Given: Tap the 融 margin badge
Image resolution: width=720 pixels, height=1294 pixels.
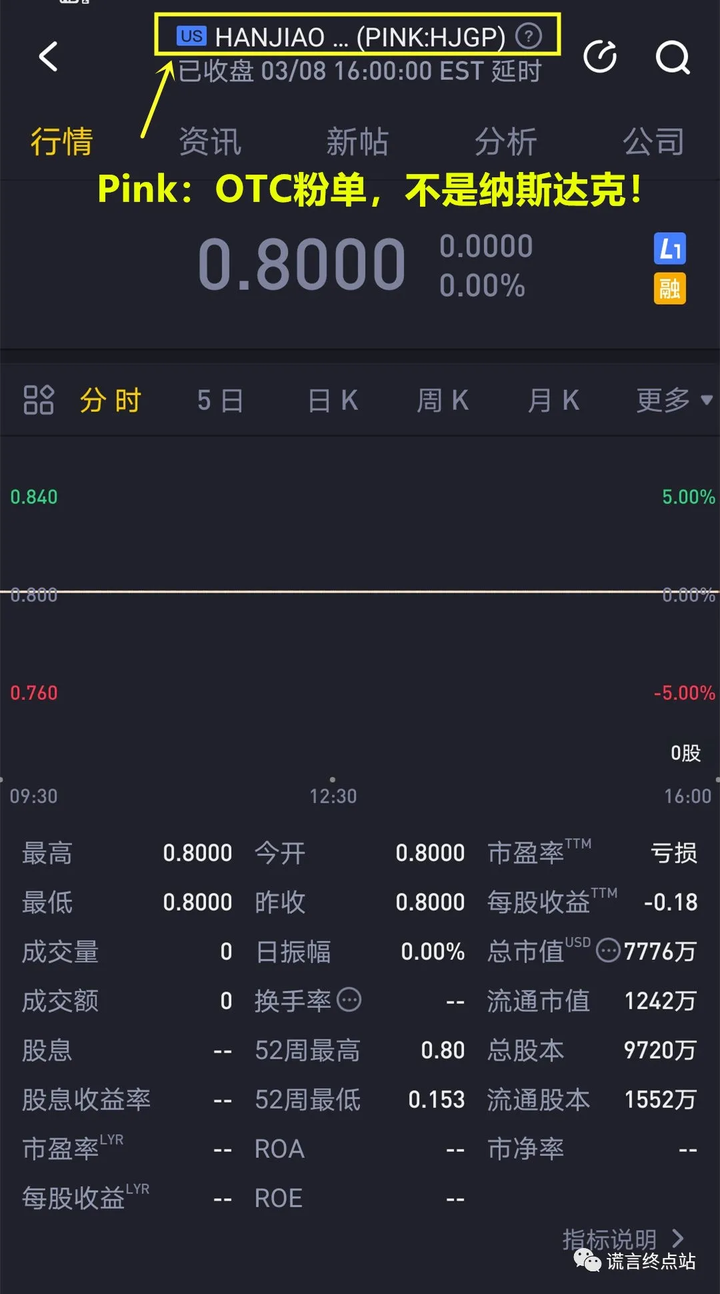Looking at the screenshot, I should click(670, 288).
